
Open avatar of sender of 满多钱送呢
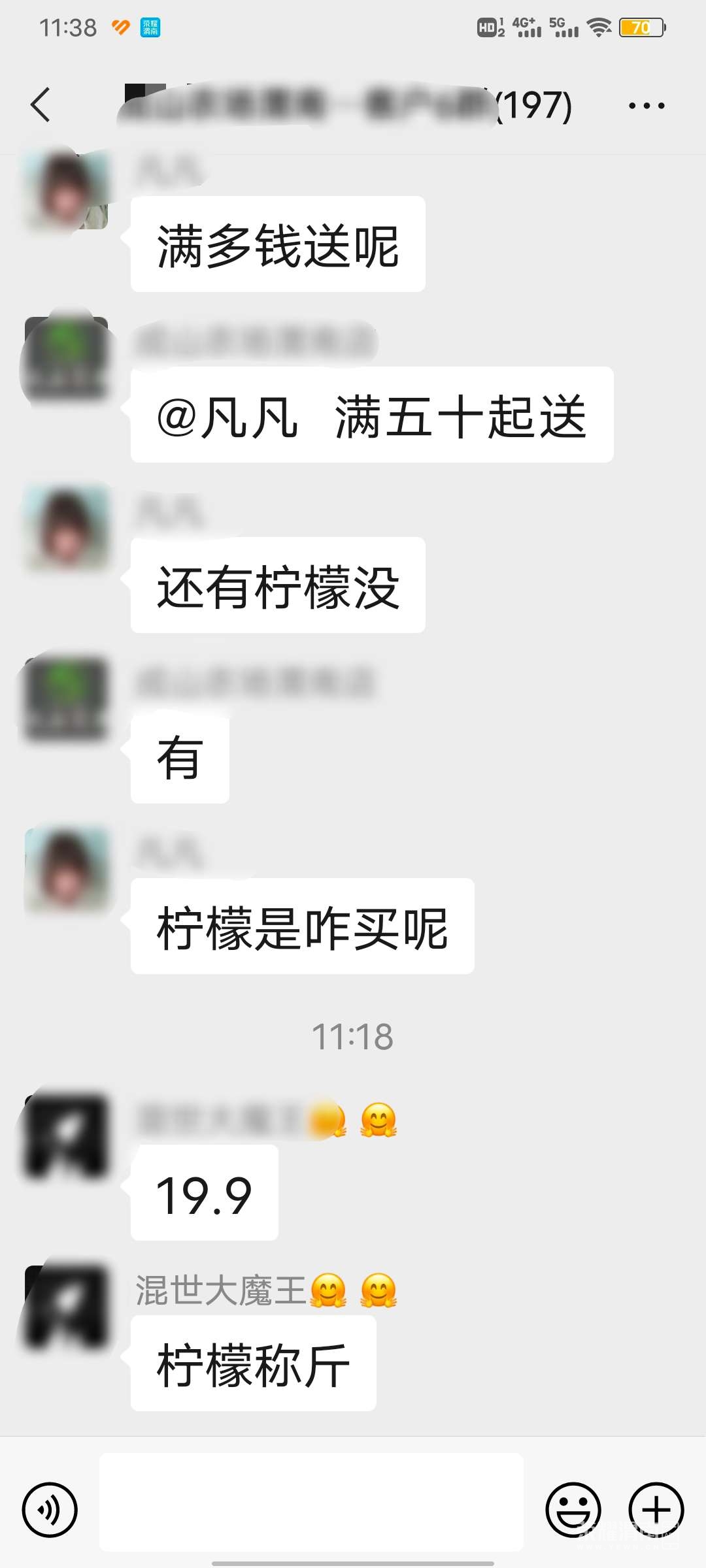tap(66, 189)
